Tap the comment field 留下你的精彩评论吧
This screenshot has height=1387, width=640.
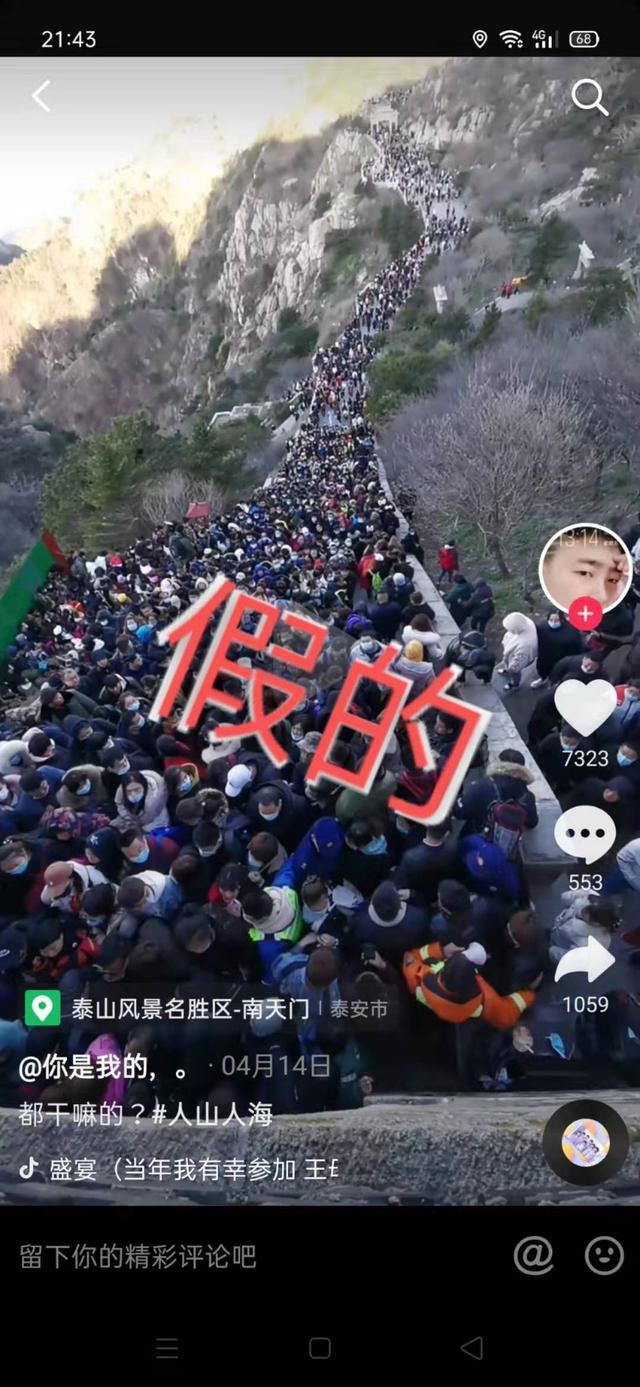(x=138, y=1256)
